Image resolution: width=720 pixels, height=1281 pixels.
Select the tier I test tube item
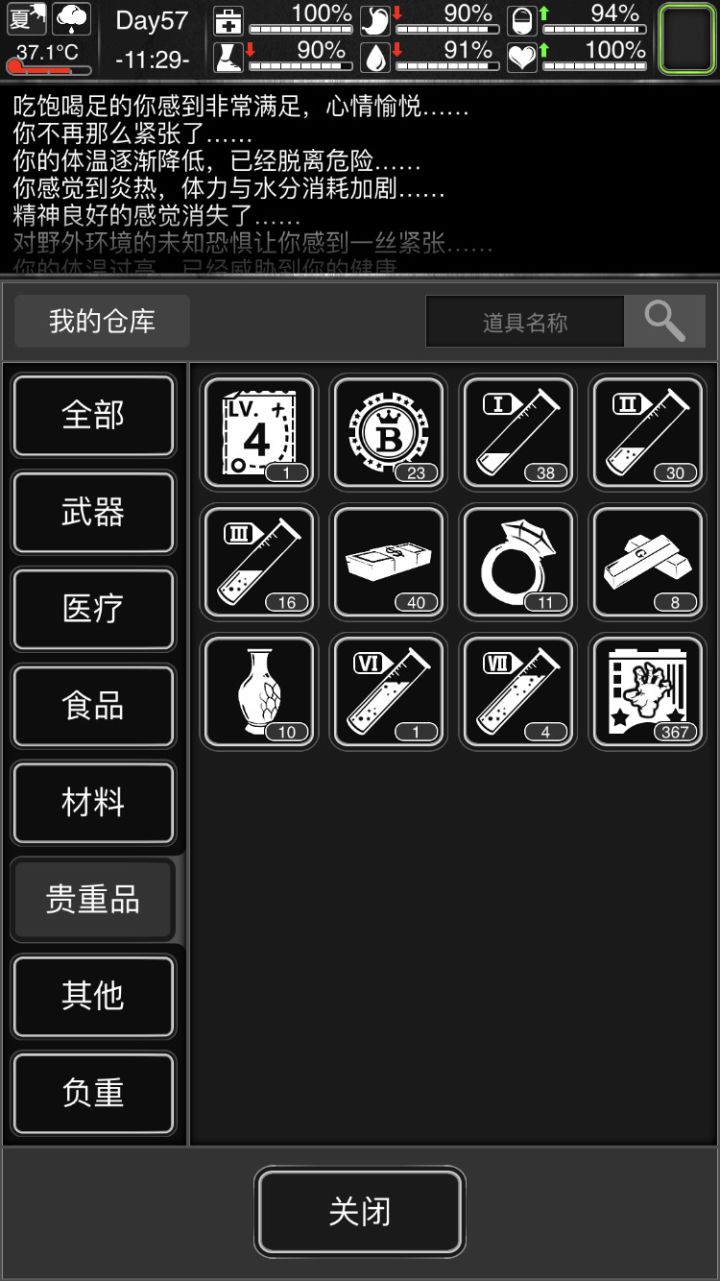(x=517, y=432)
